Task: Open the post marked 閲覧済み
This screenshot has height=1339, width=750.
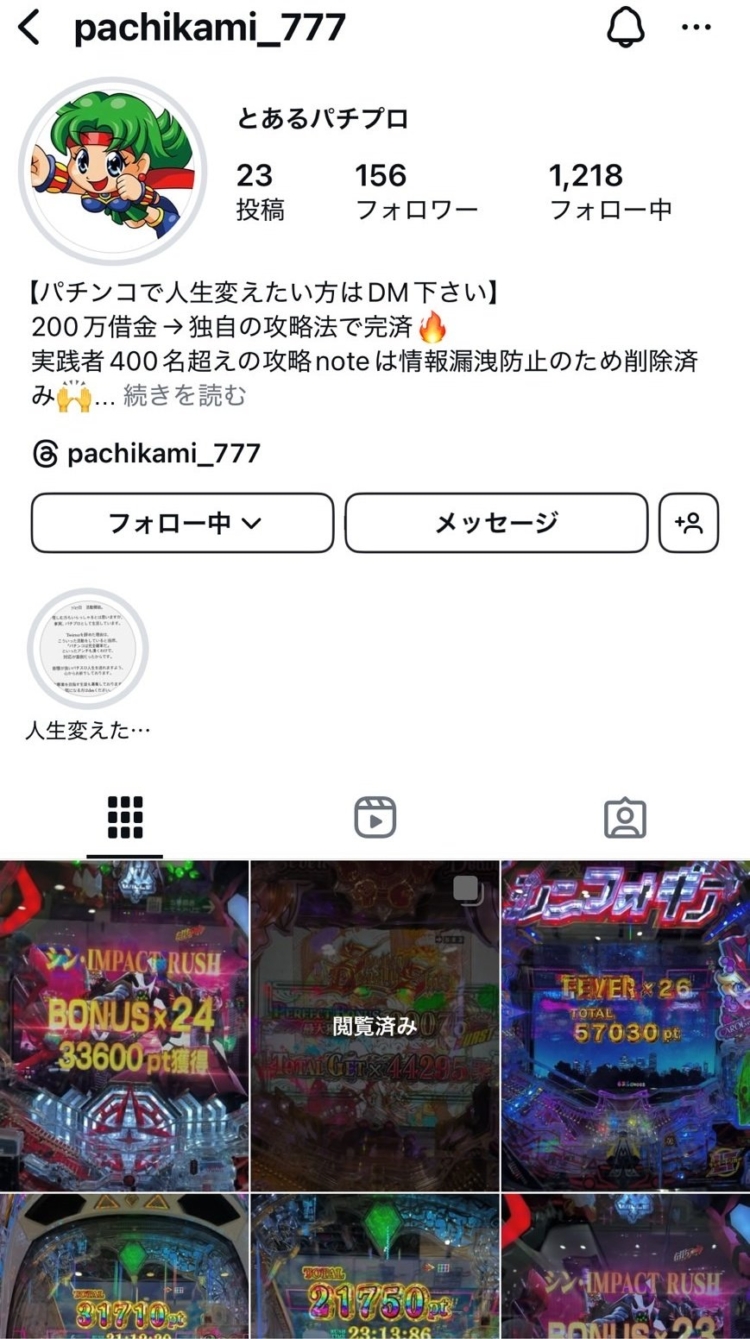Action: tap(375, 1025)
